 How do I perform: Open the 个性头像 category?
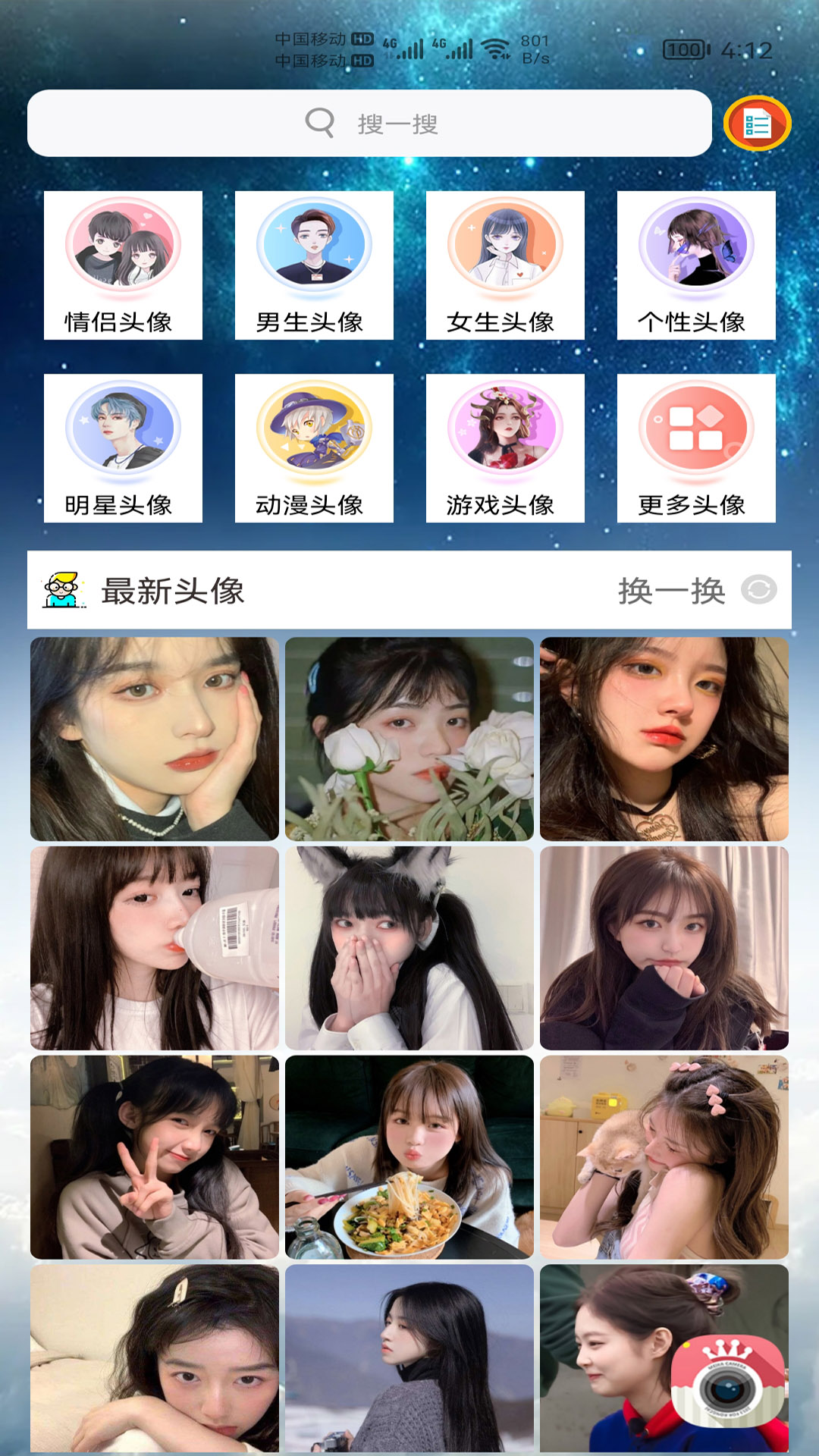click(x=696, y=265)
